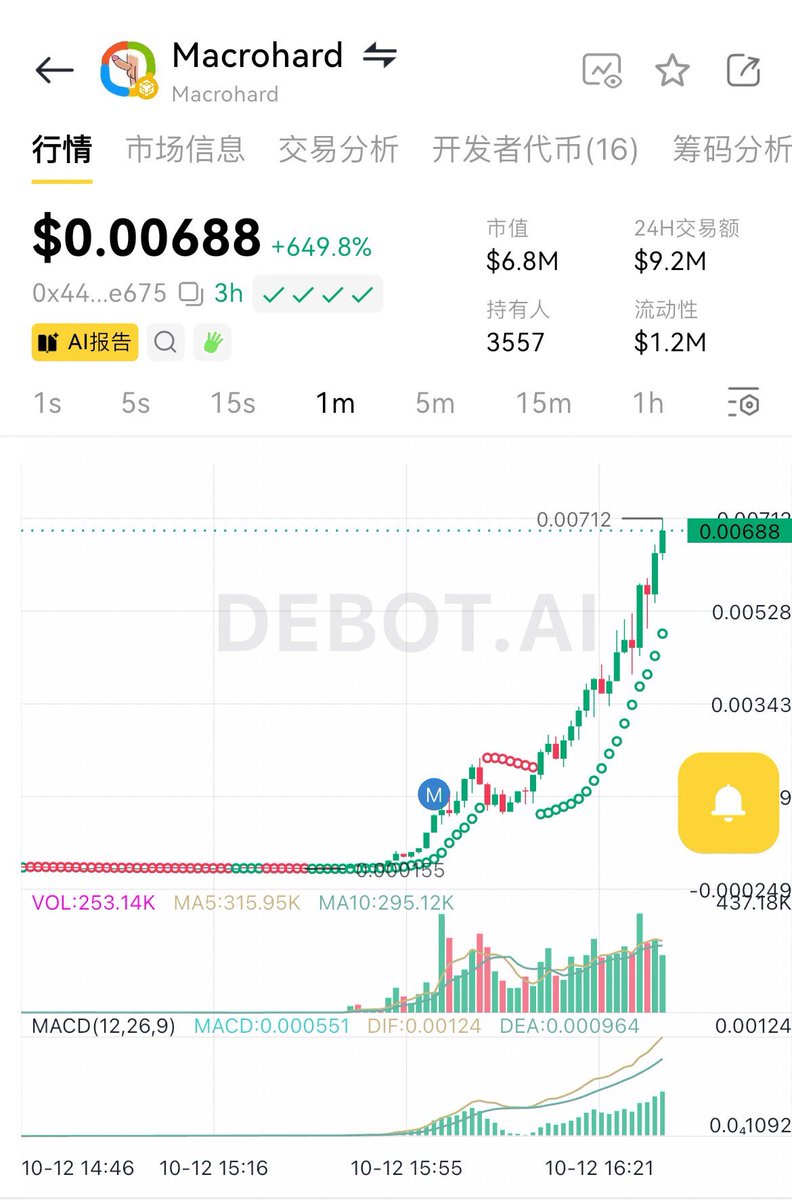Switch to the 市场信息 tab
Image resolution: width=792 pixels, height=1200 pixels.
(185, 150)
